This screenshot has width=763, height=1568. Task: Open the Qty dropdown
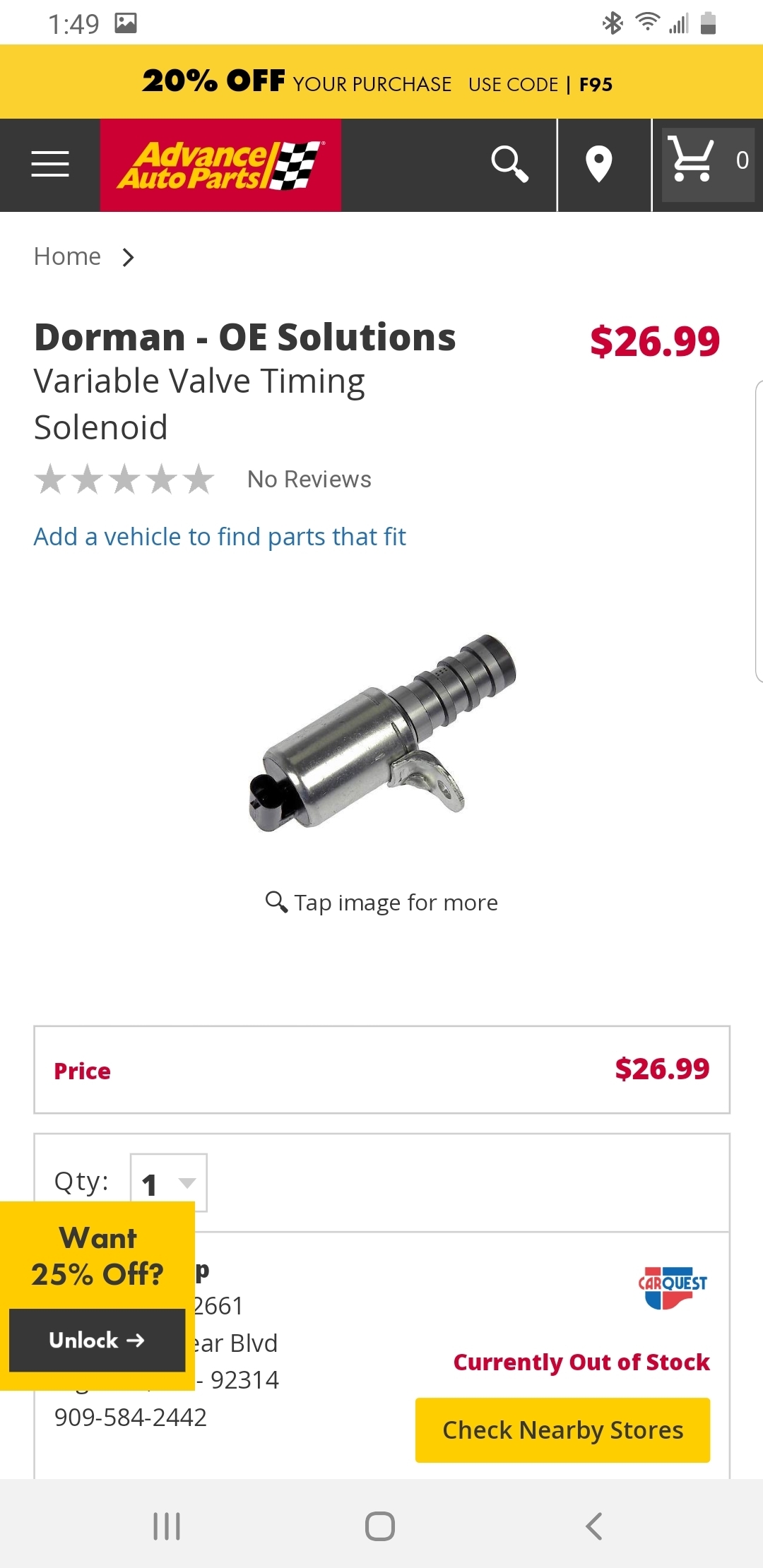click(168, 1183)
